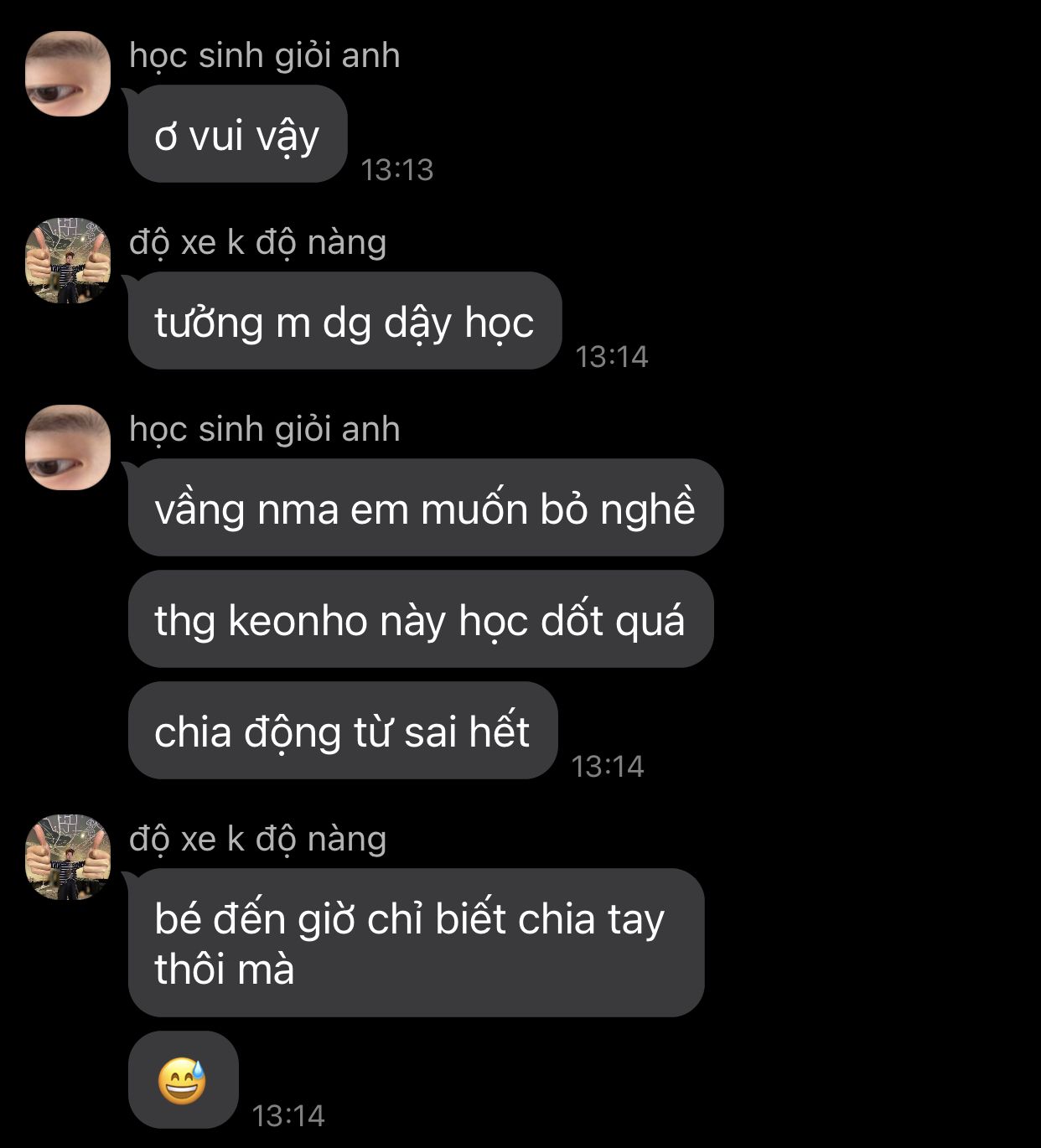Viewport: 1041px width, 1148px height.
Task: Open avatar above 'vầng nma em muốn bỏ nghề'
Action: tap(68, 447)
